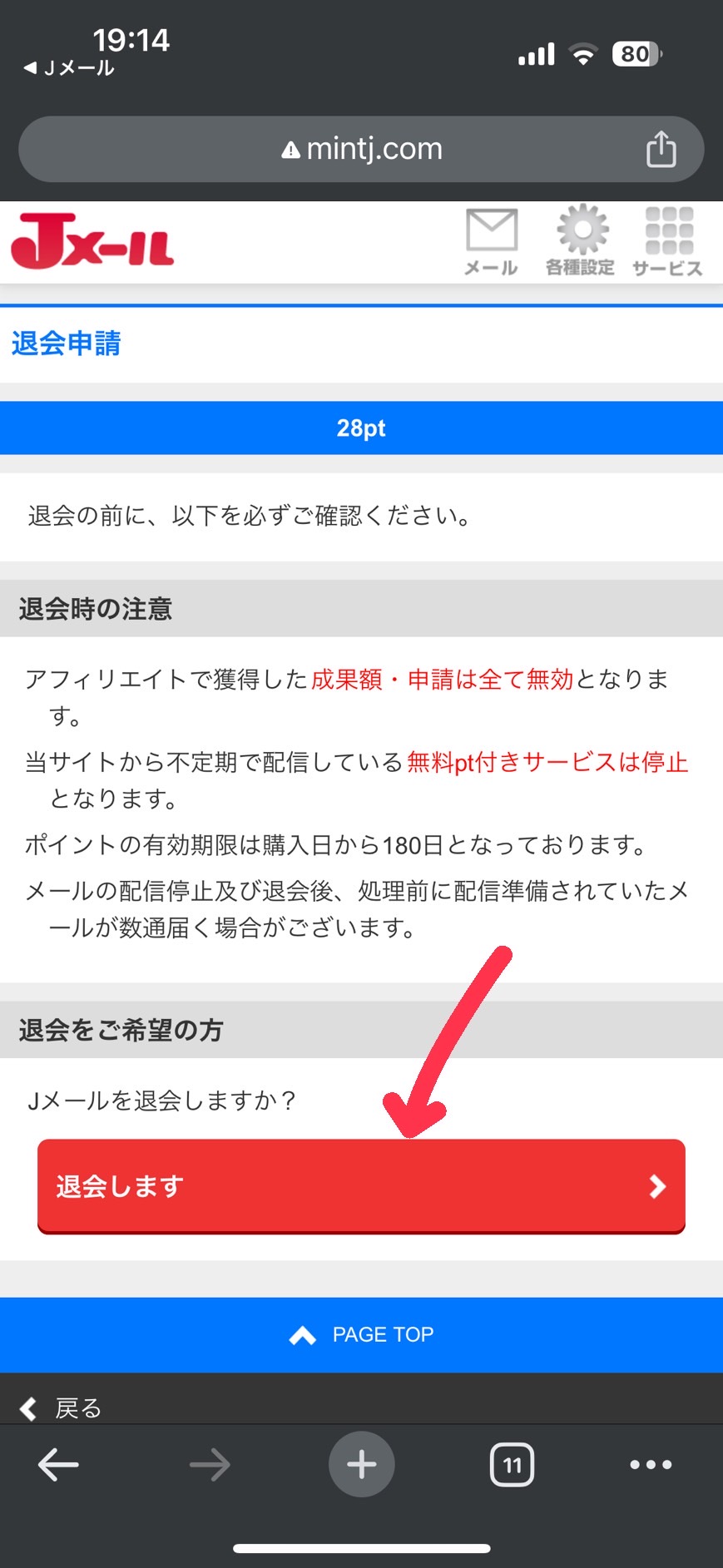Open Safari's more options ellipsis menu
This screenshot has width=723, height=1568.
[x=651, y=1465]
